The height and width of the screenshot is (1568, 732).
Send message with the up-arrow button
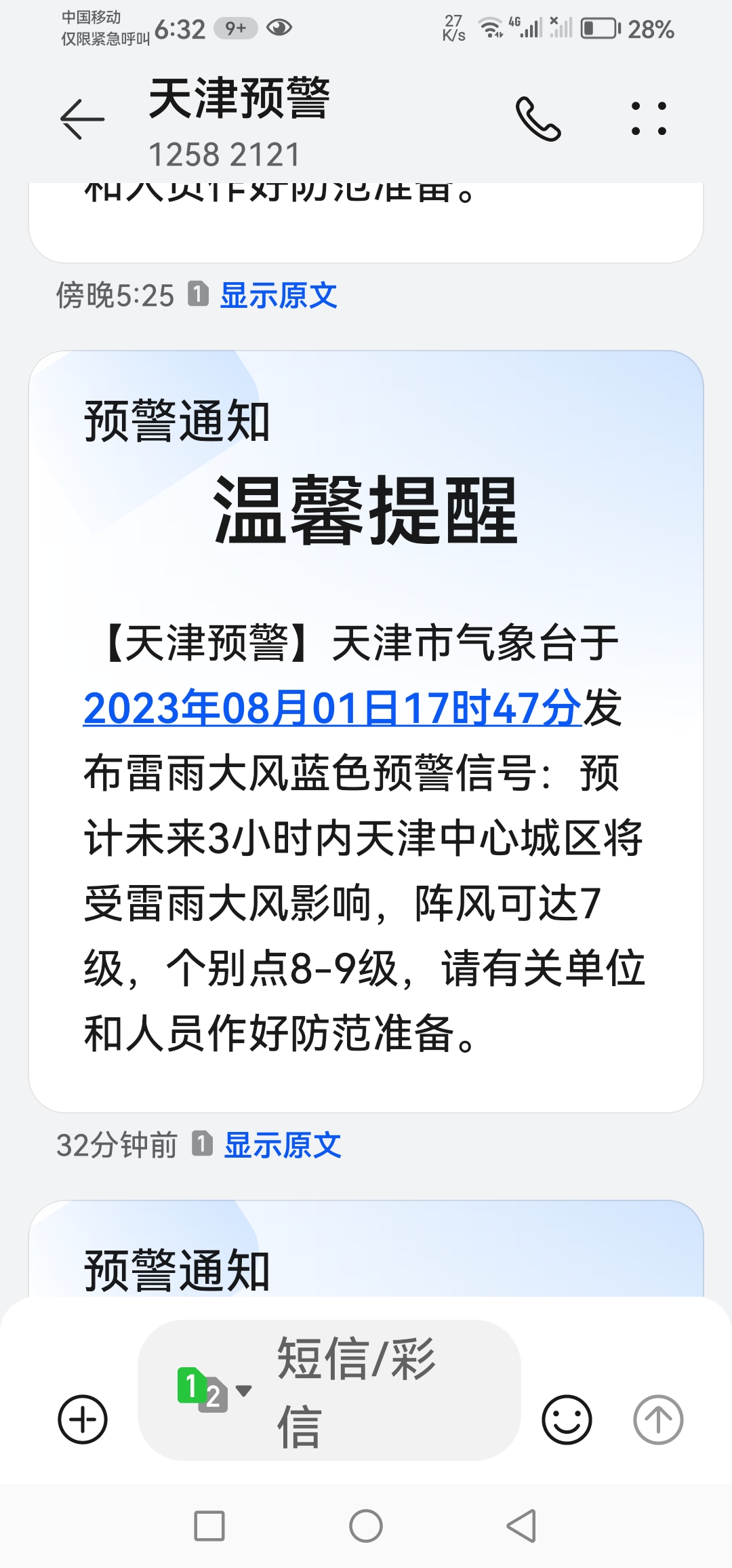click(x=658, y=1419)
